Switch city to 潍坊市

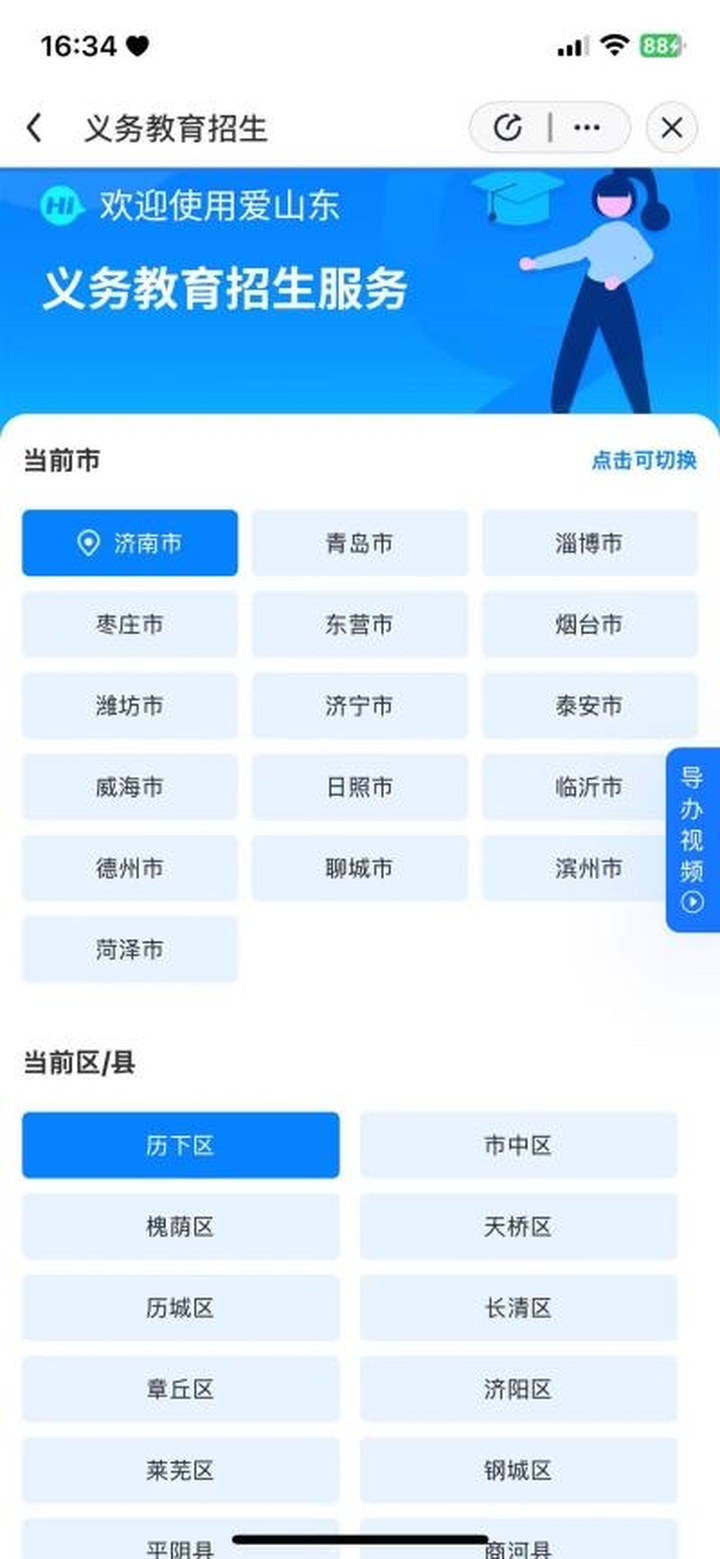[x=130, y=706]
